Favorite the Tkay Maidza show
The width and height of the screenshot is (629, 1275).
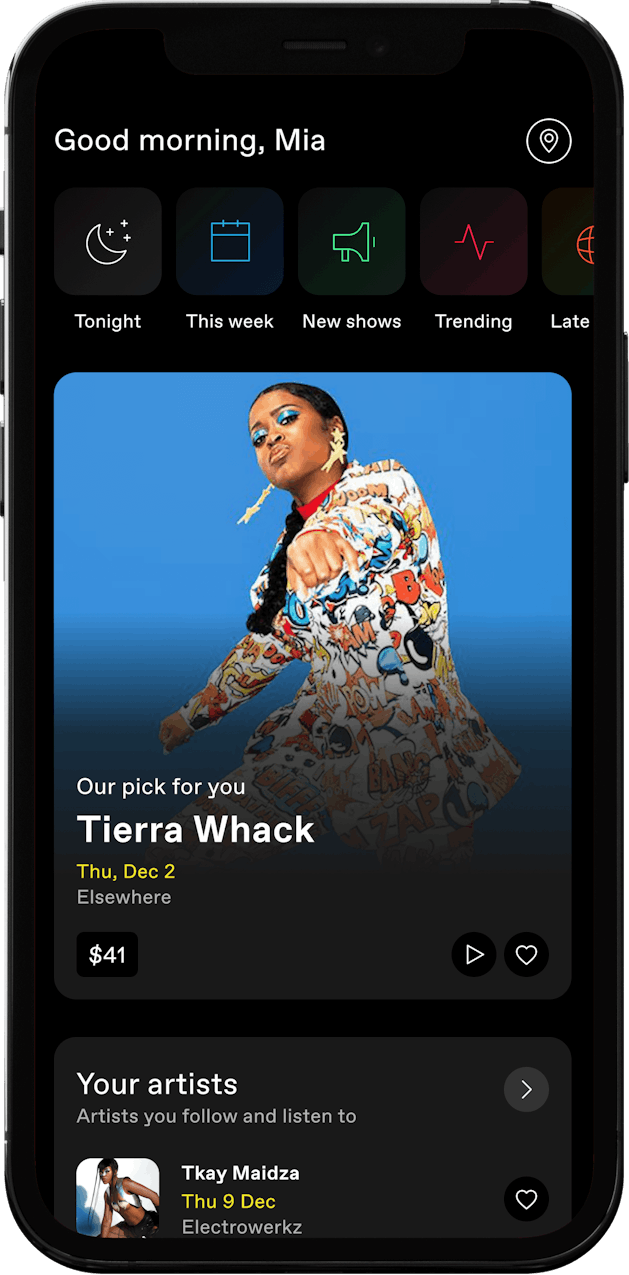point(526,1198)
